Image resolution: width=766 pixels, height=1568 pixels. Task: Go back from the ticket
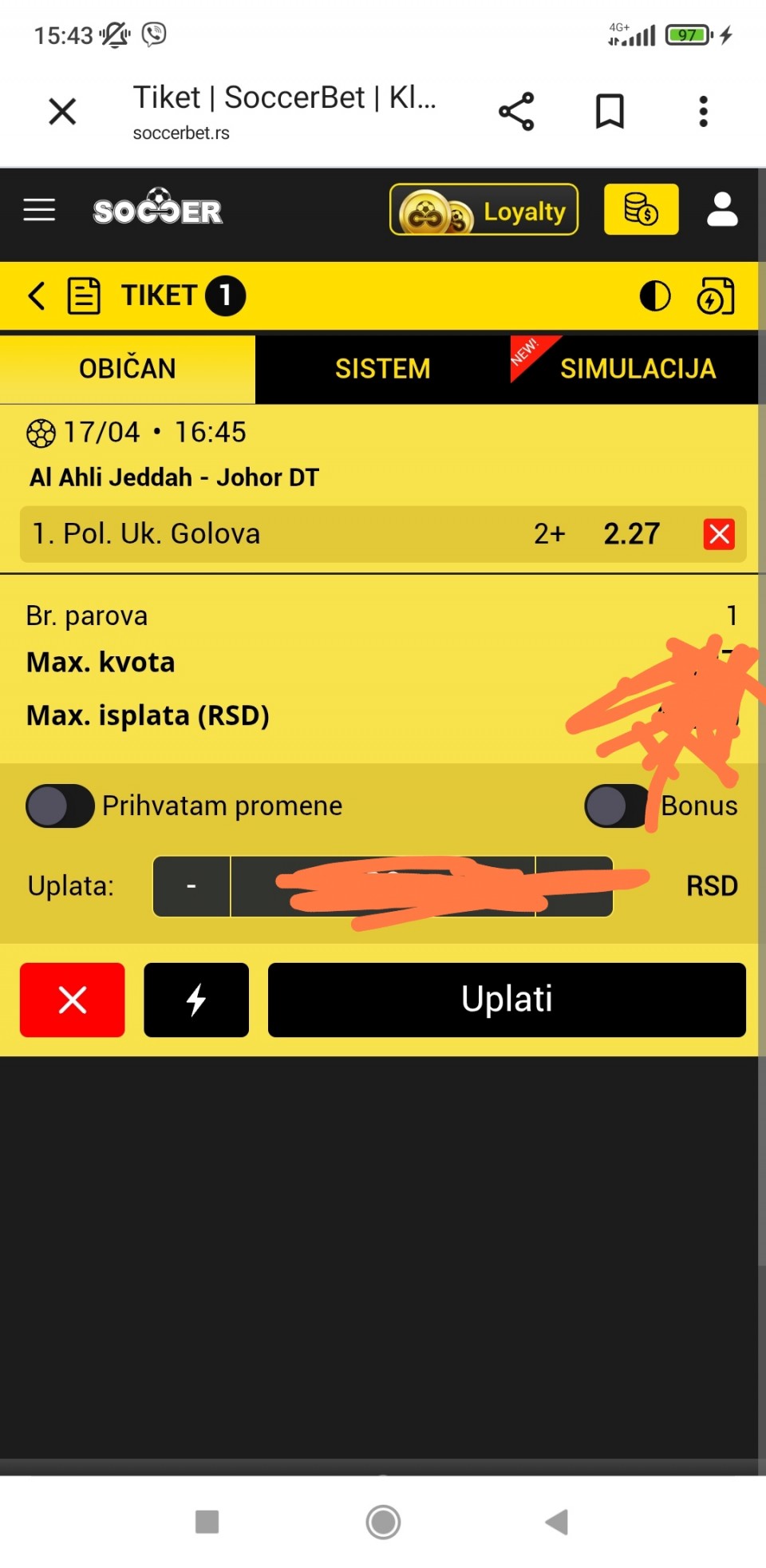coord(36,295)
